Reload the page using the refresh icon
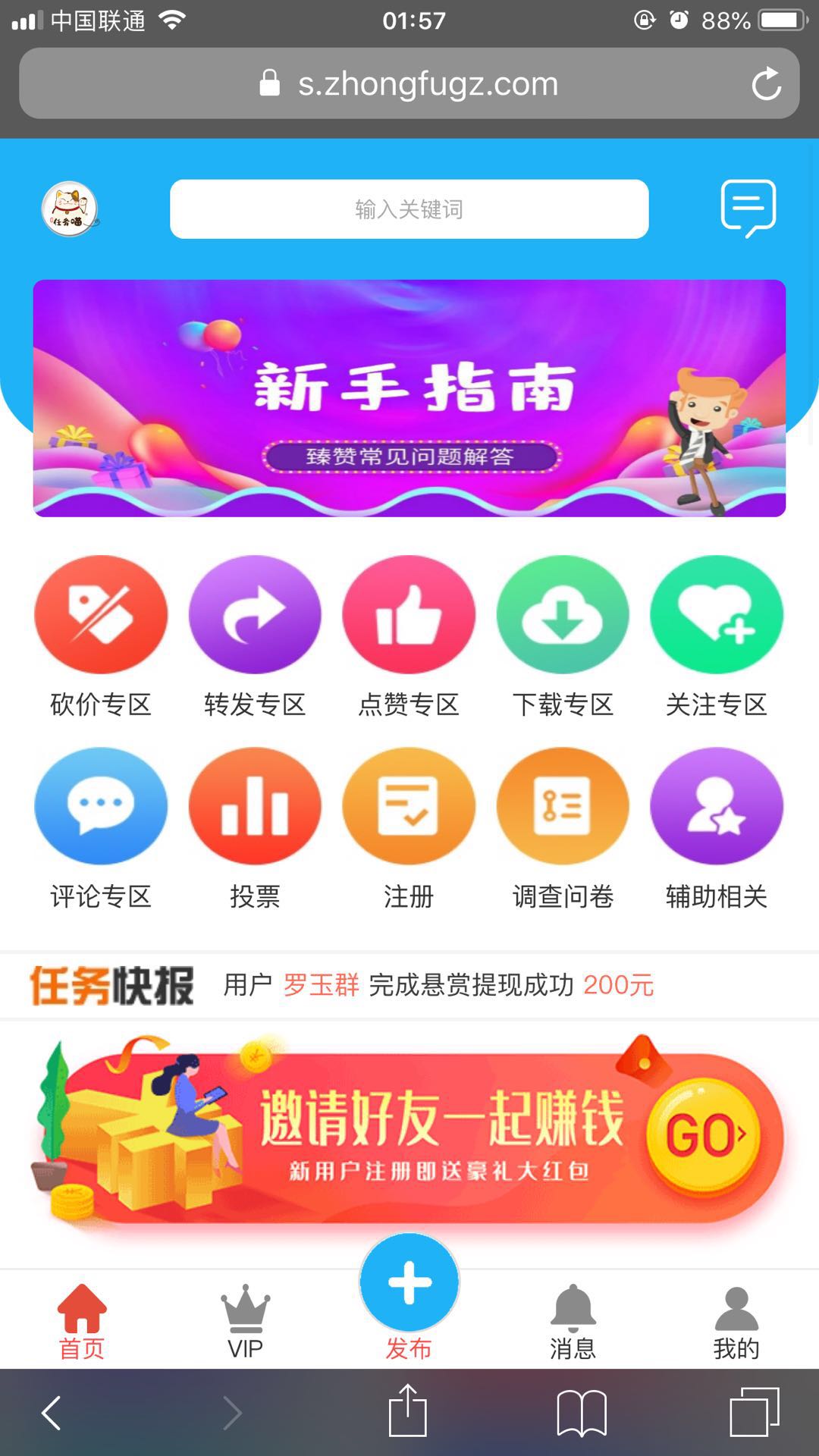The height and width of the screenshot is (1456, 819). (x=768, y=83)
